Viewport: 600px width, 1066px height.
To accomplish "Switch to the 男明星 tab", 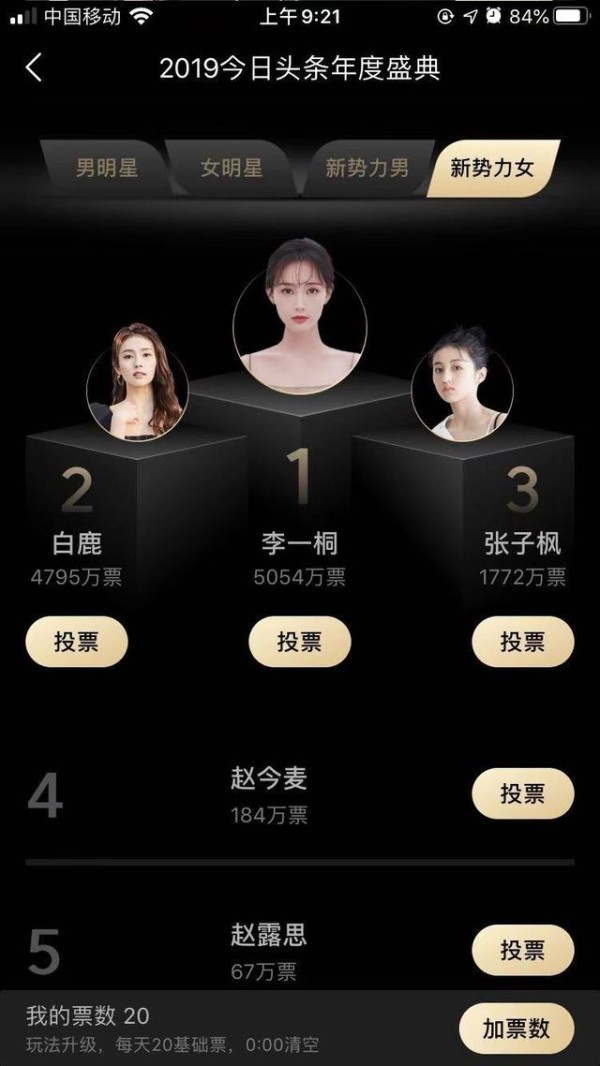I will tap(106, 168).
